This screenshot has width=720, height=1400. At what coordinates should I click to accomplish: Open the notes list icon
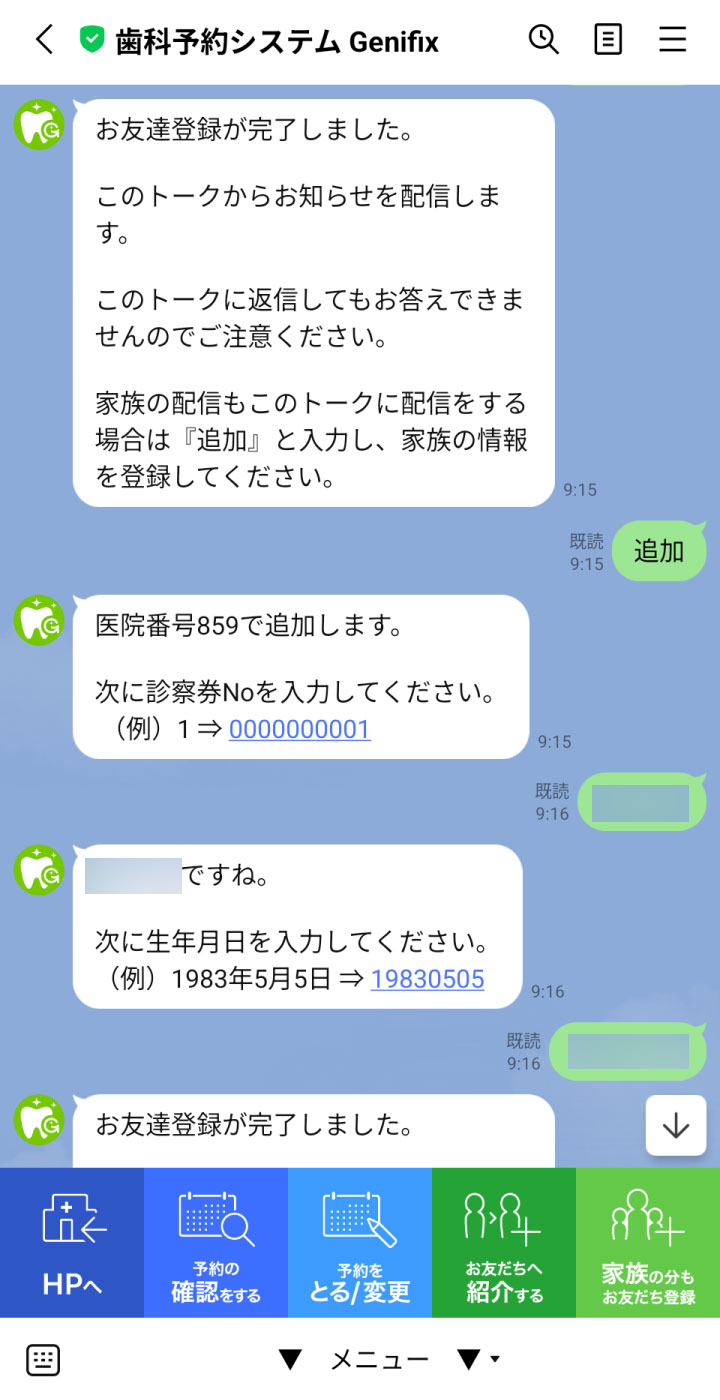tap(608, 40)
